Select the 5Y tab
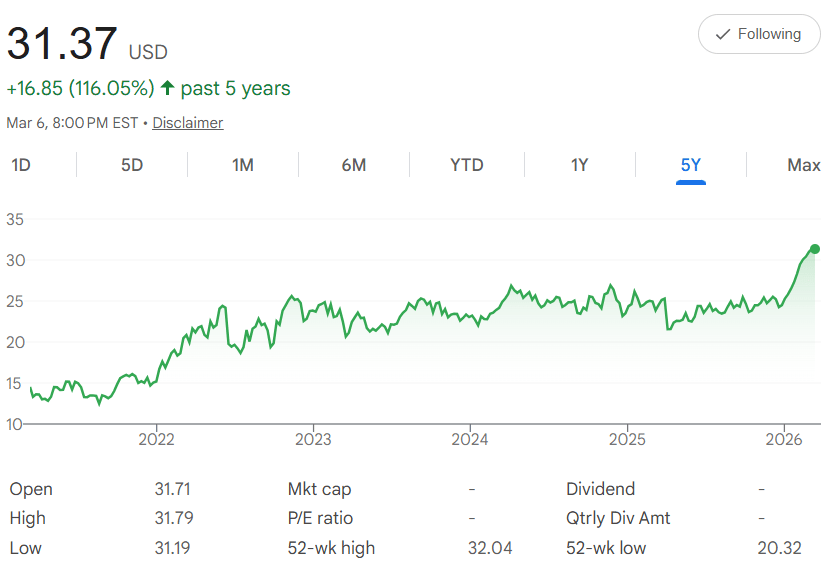Screen dimensions: 833x582 (691, 165)
